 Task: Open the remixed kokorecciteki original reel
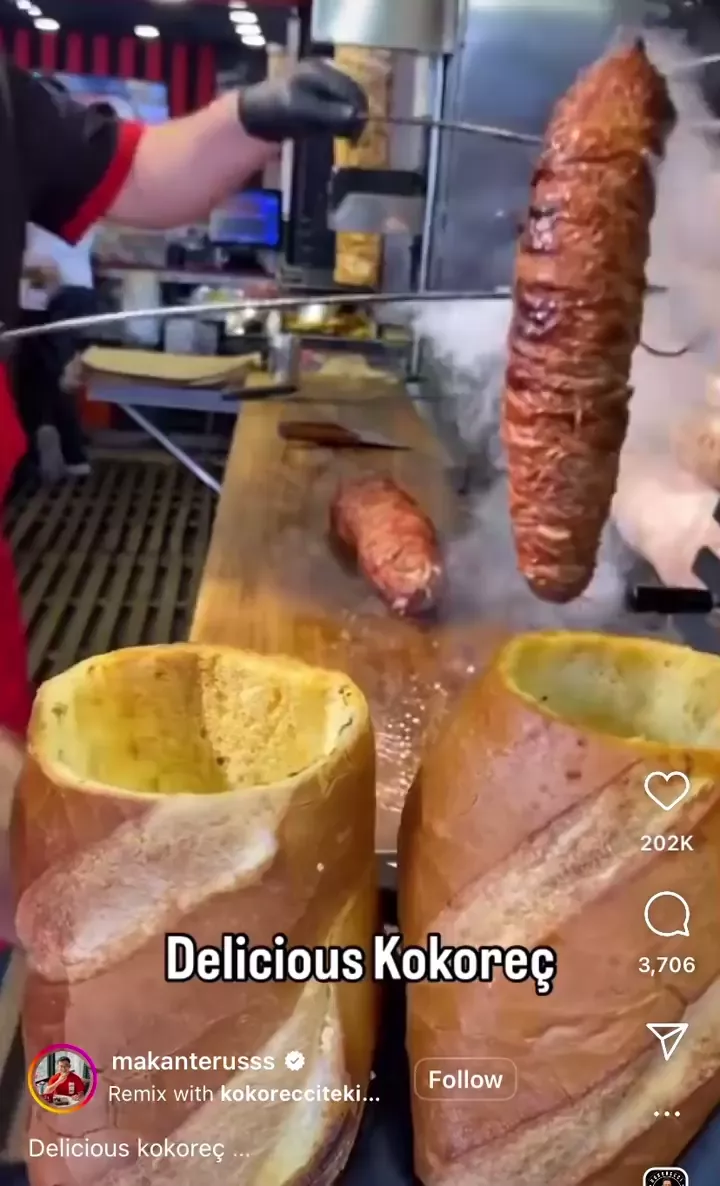tap(300, 1094)
